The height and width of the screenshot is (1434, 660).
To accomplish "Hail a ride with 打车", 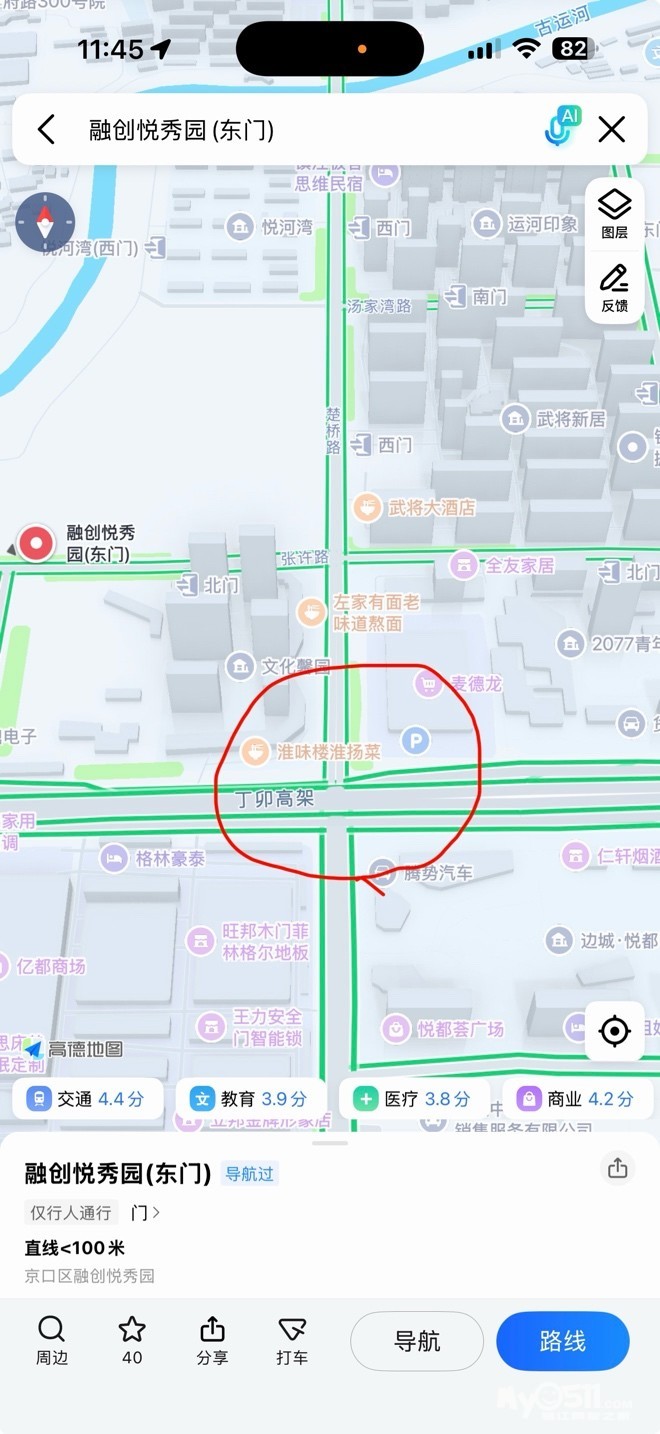I will [x=292, y=1340].
